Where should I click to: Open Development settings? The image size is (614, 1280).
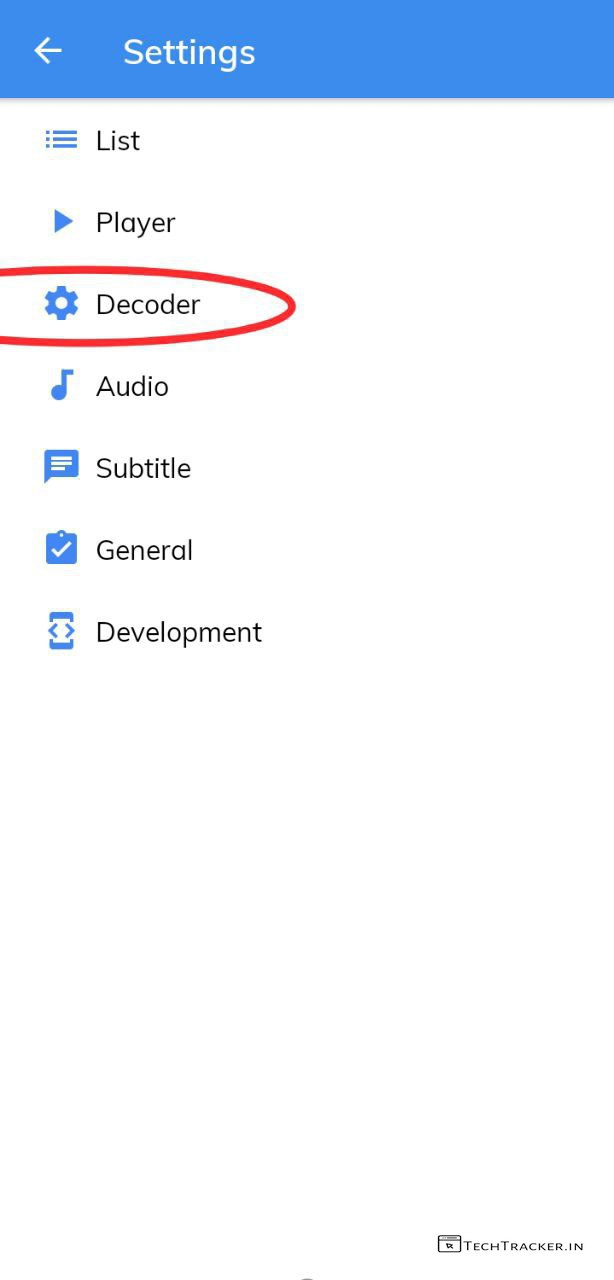click(178, 632)
